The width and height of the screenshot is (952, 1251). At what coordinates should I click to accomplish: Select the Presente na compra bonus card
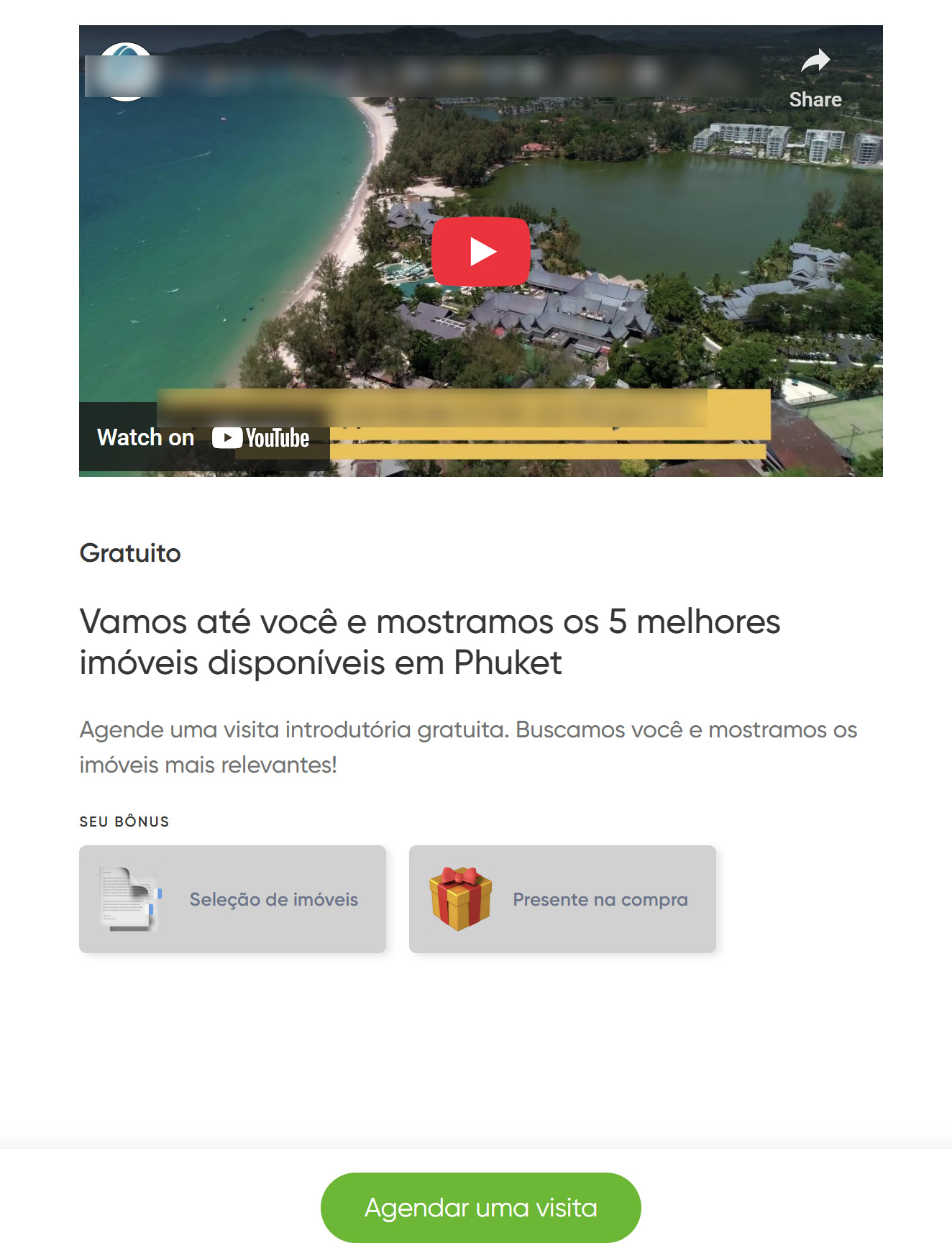coord(562,899)
